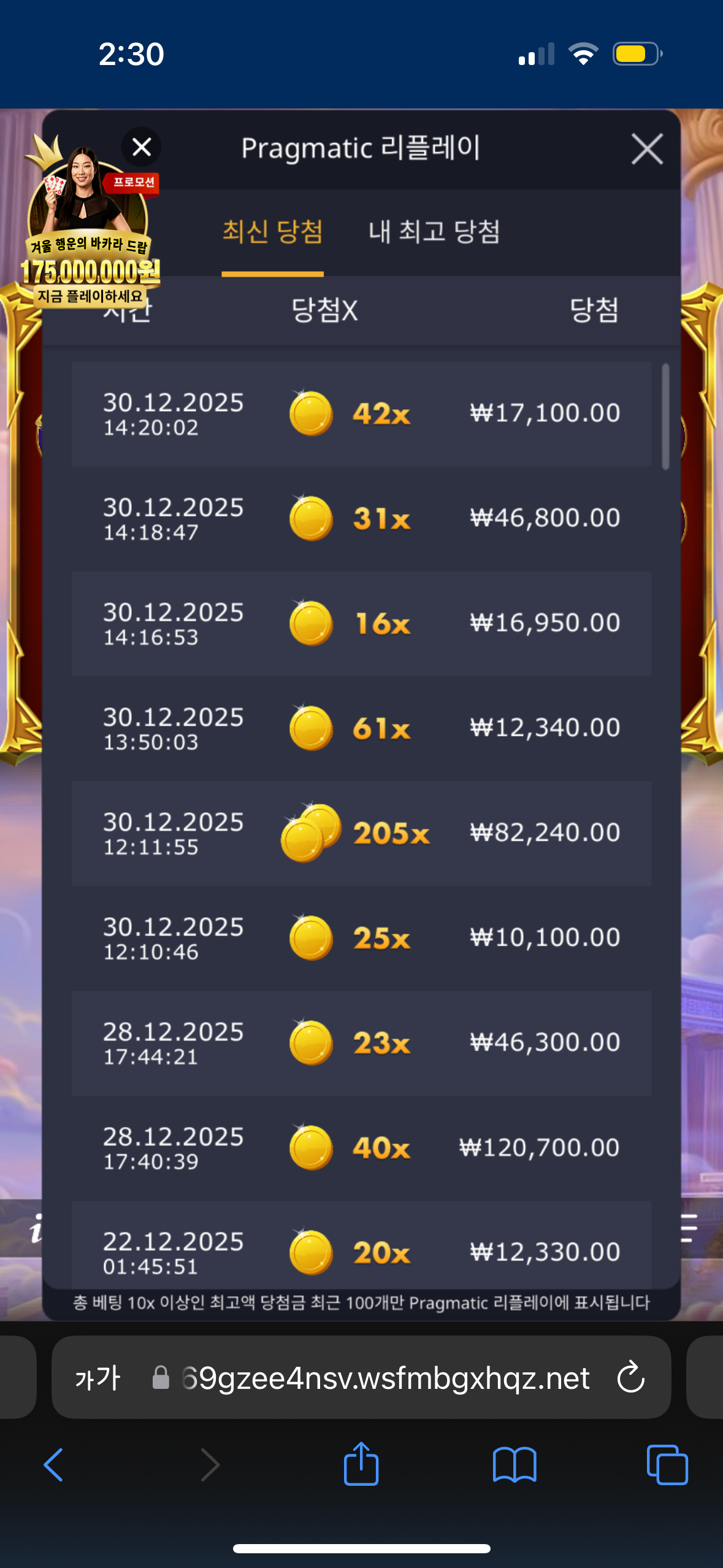This screenshot has width=723, height=1568.
Task: Play the 205x replay worth ₩82,240.00
Action: click(361, 833)
